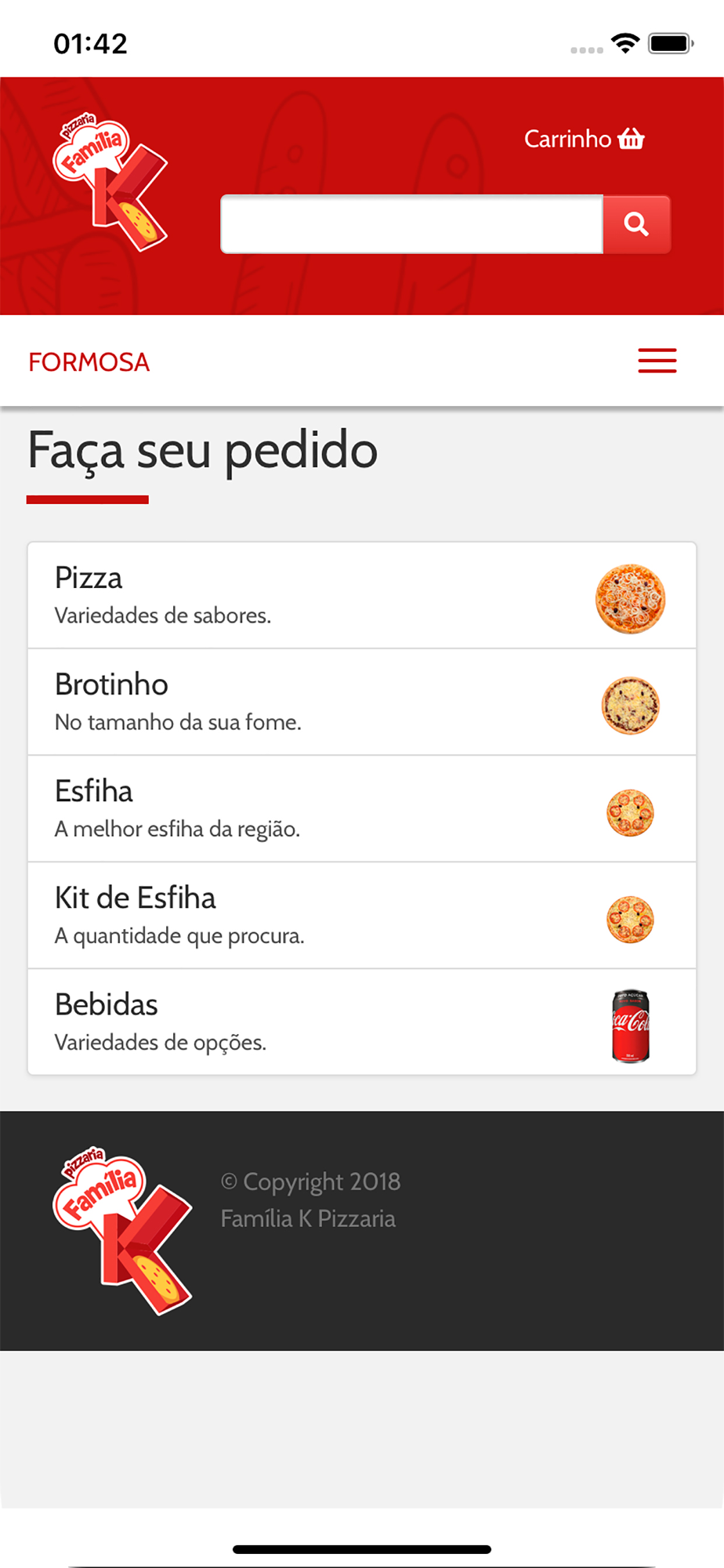The image size is (724, 1568).
Task: Open the Carrinho shopping cart
Action: [584, 139]
